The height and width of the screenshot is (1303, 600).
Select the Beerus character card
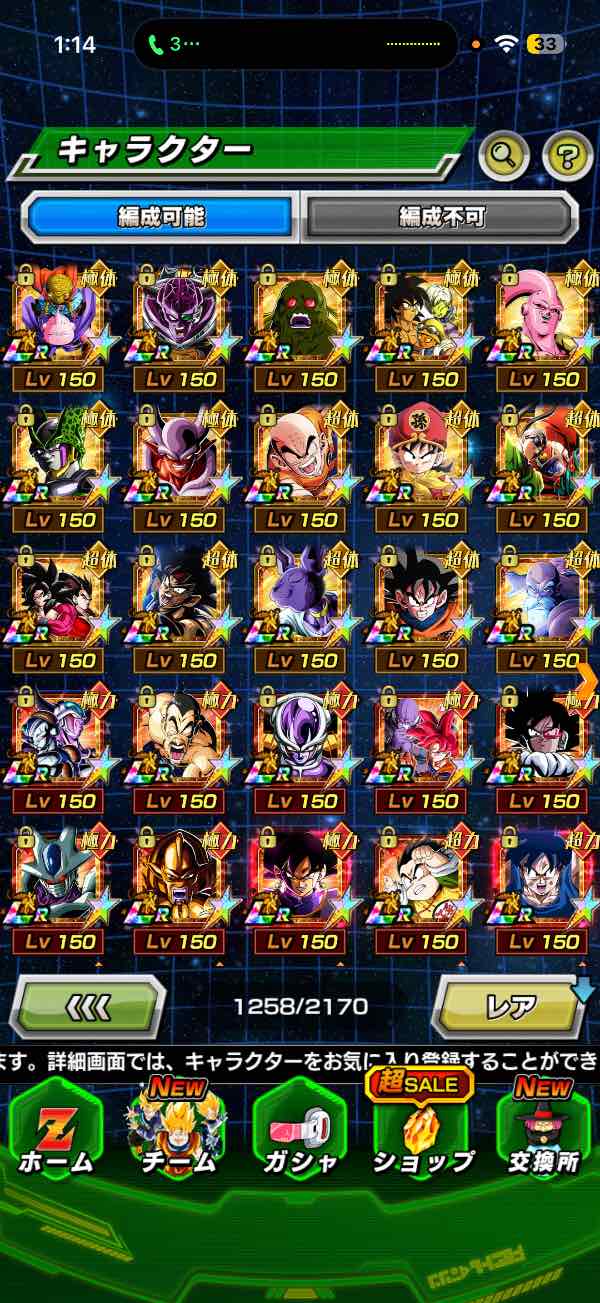300,597
